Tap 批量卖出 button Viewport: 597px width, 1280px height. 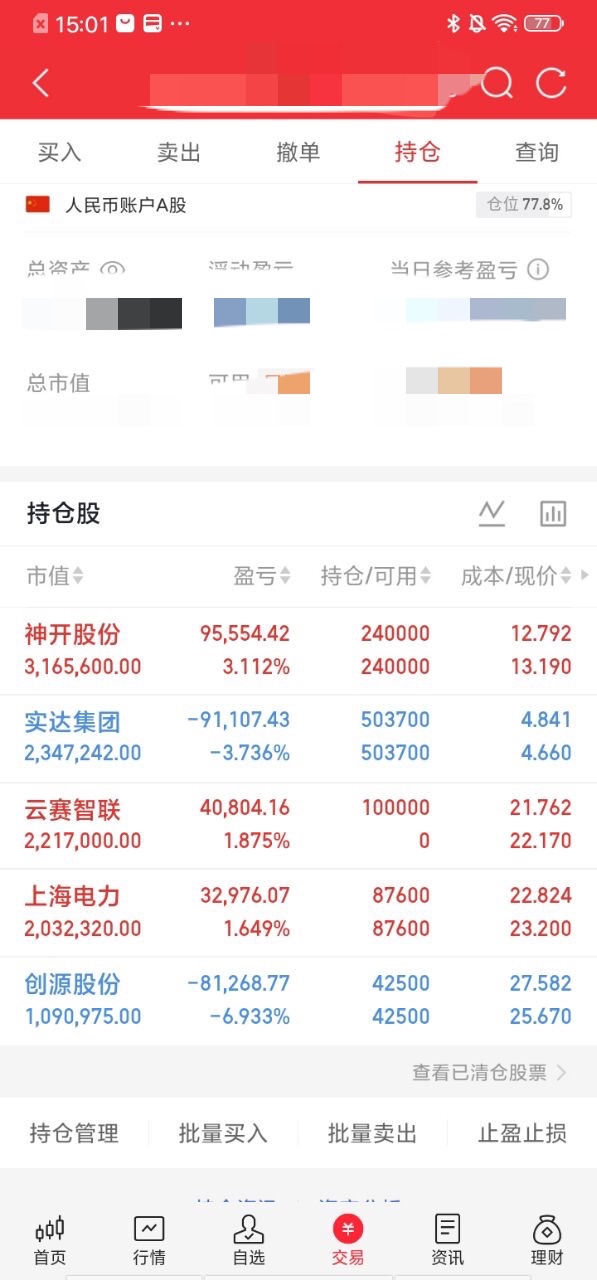pyautogui.click(x=372, y=1133)
